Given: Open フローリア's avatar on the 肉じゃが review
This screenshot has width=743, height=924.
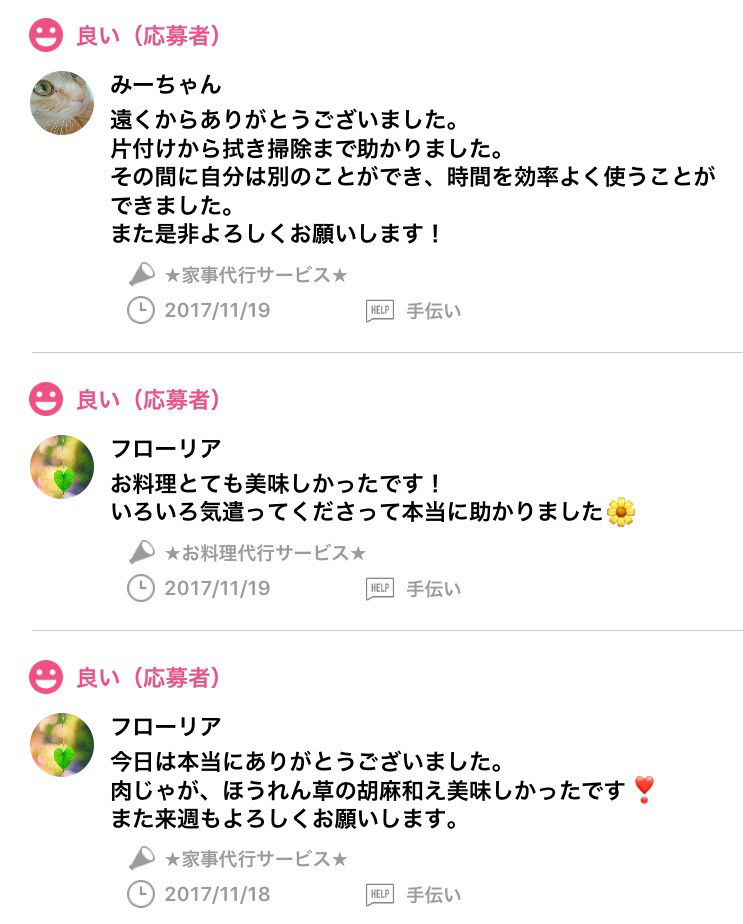Looking at the screenshot, I should click(62, 745).
